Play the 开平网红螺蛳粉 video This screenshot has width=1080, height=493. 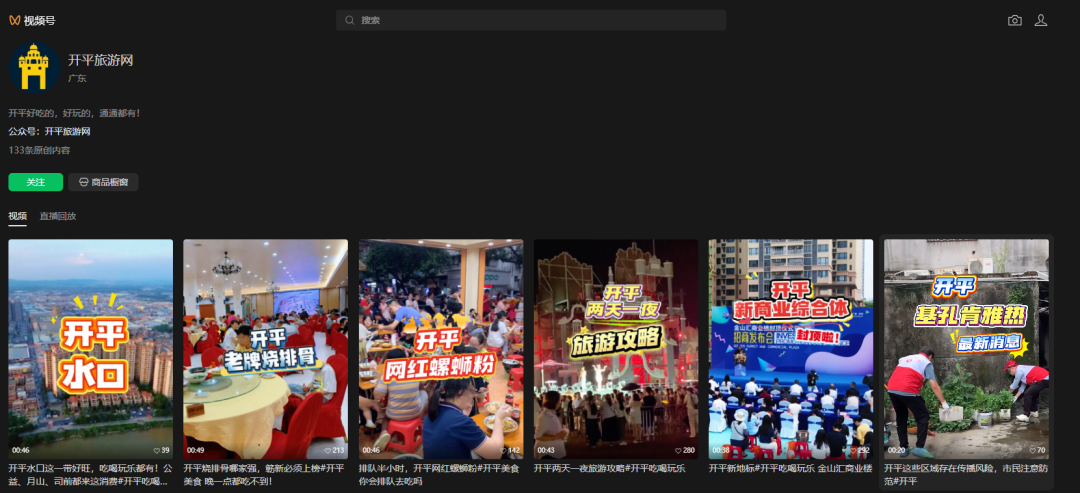(441, 348)
